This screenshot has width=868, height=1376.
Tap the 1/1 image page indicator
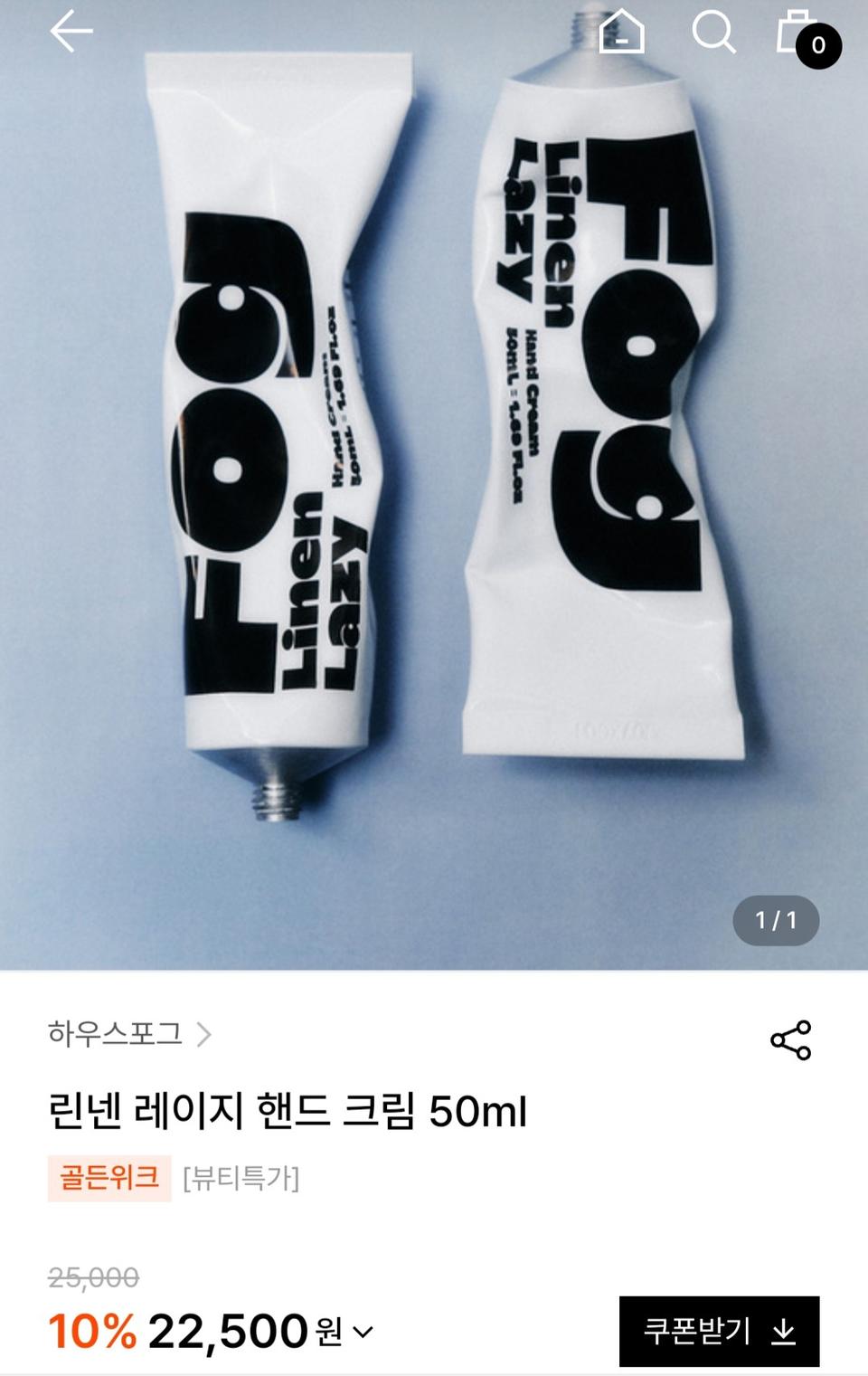coord(774,920)
